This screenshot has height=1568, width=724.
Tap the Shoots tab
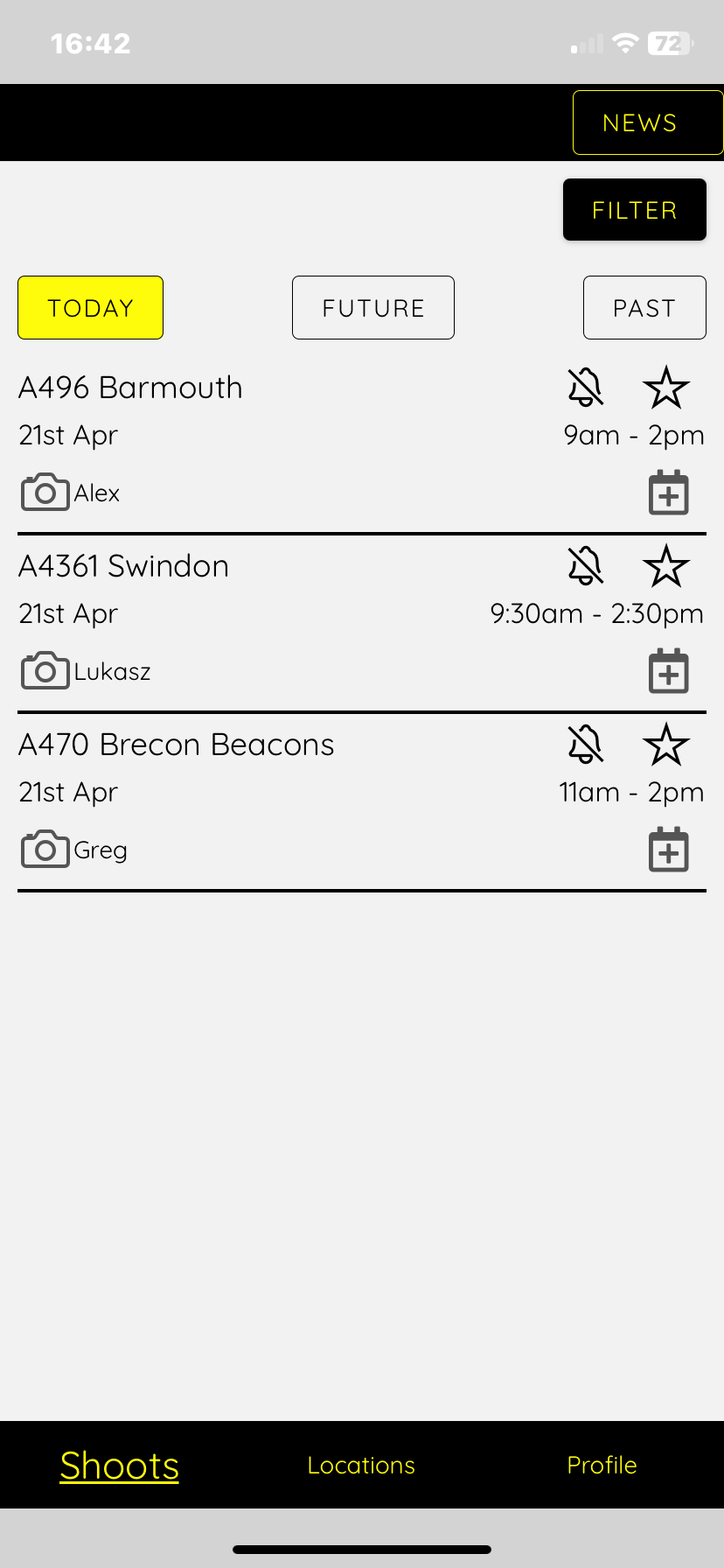click(x=120, y=1466)
